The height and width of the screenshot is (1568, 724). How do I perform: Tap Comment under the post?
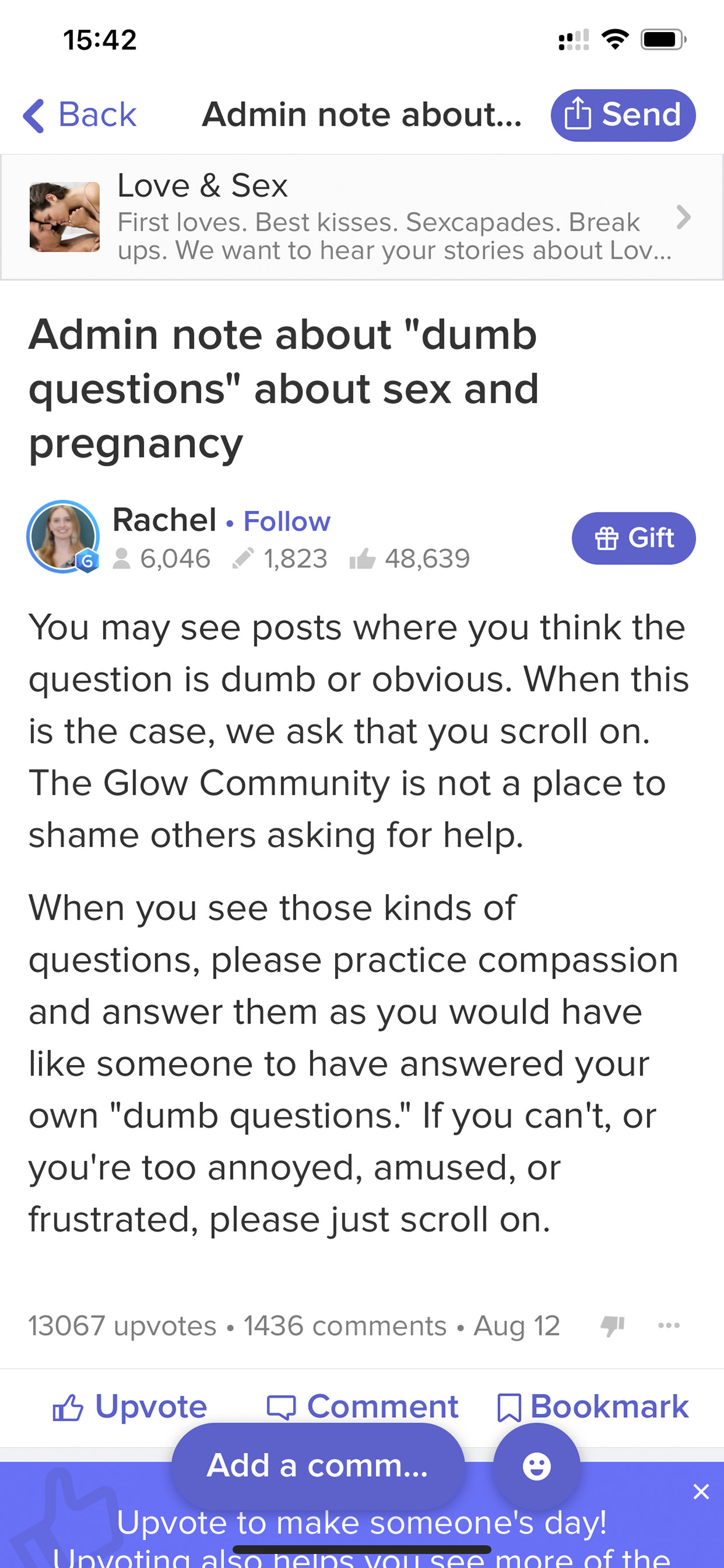coord(363,1407)
